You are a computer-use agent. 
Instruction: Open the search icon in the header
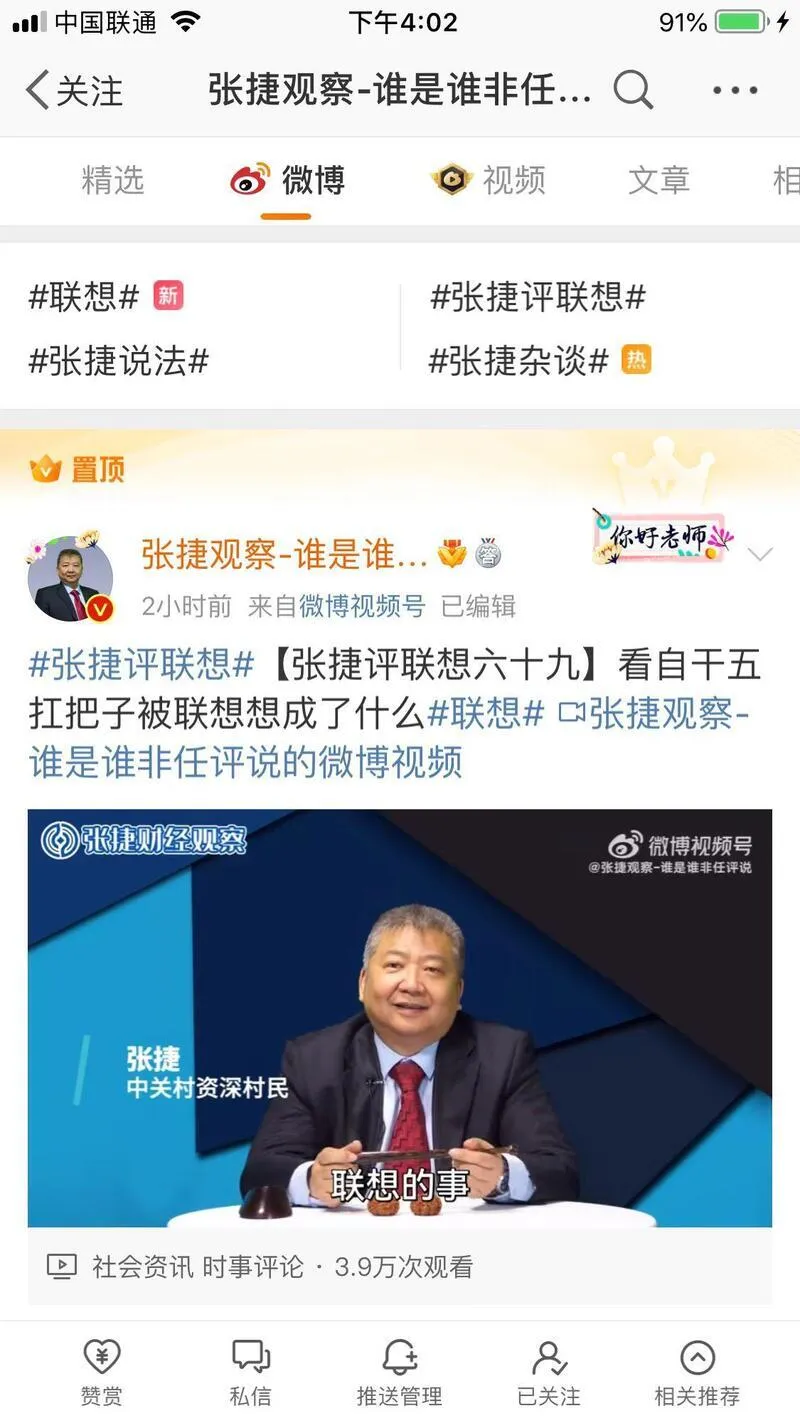(x=633, y=91)
